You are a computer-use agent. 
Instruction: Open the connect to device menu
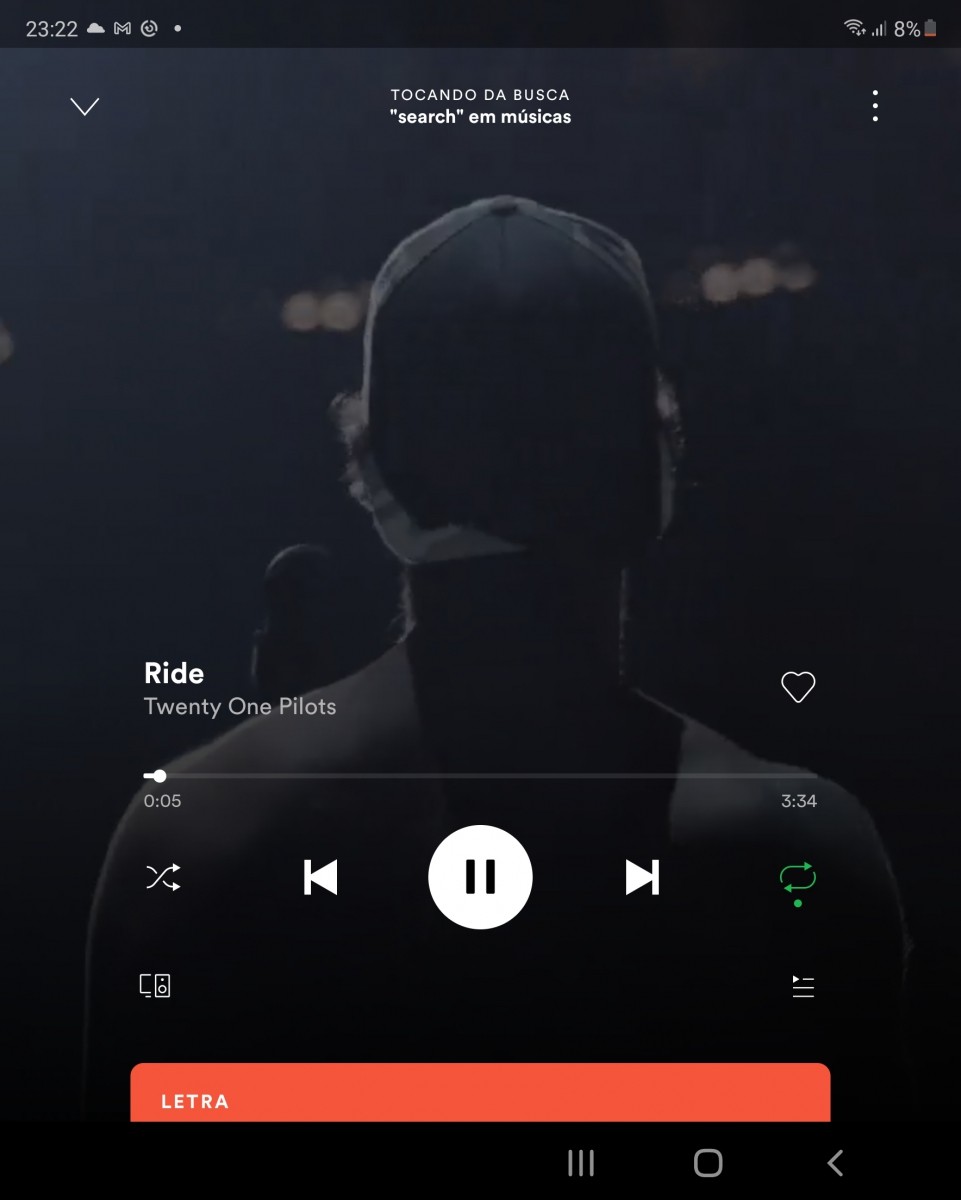pos(155,986)
